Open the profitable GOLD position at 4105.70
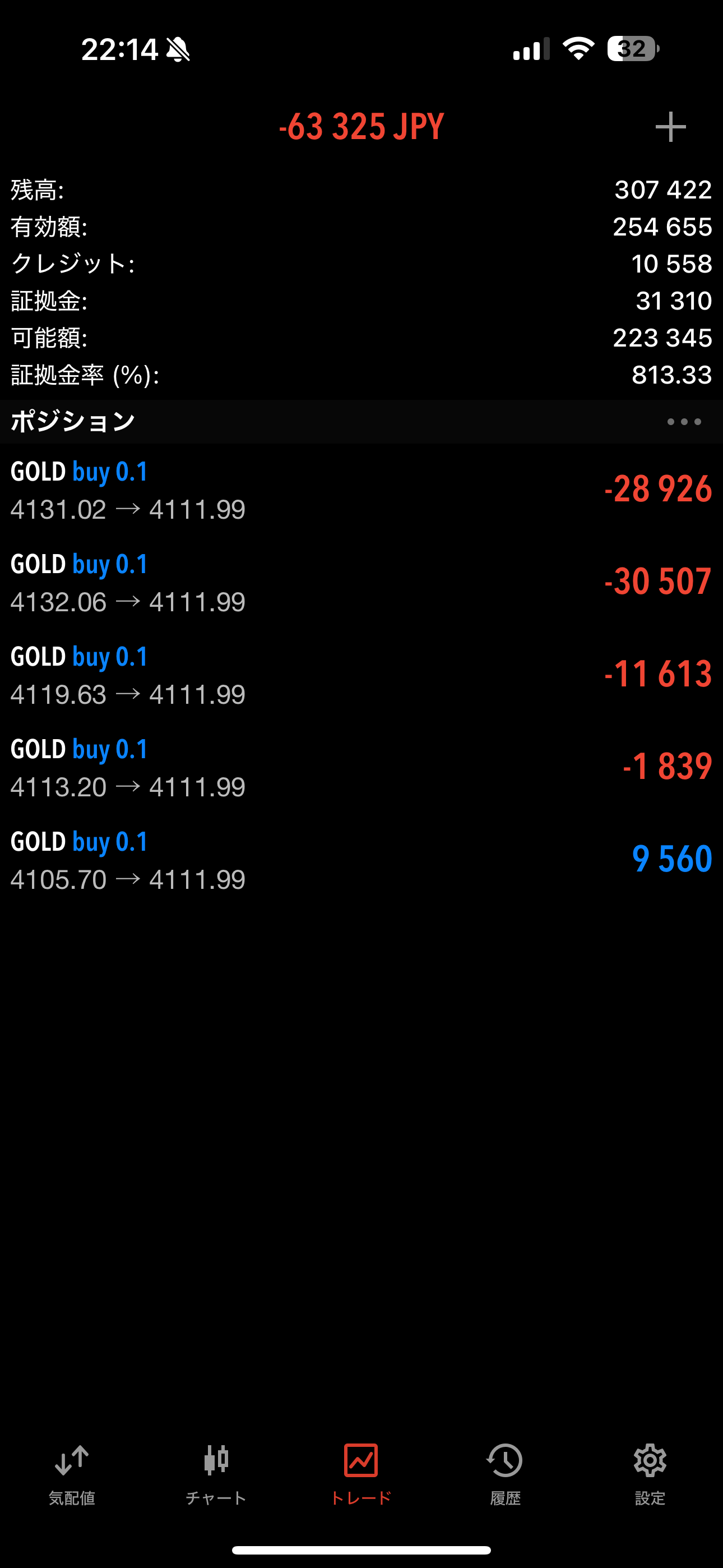 pos(361,860)
